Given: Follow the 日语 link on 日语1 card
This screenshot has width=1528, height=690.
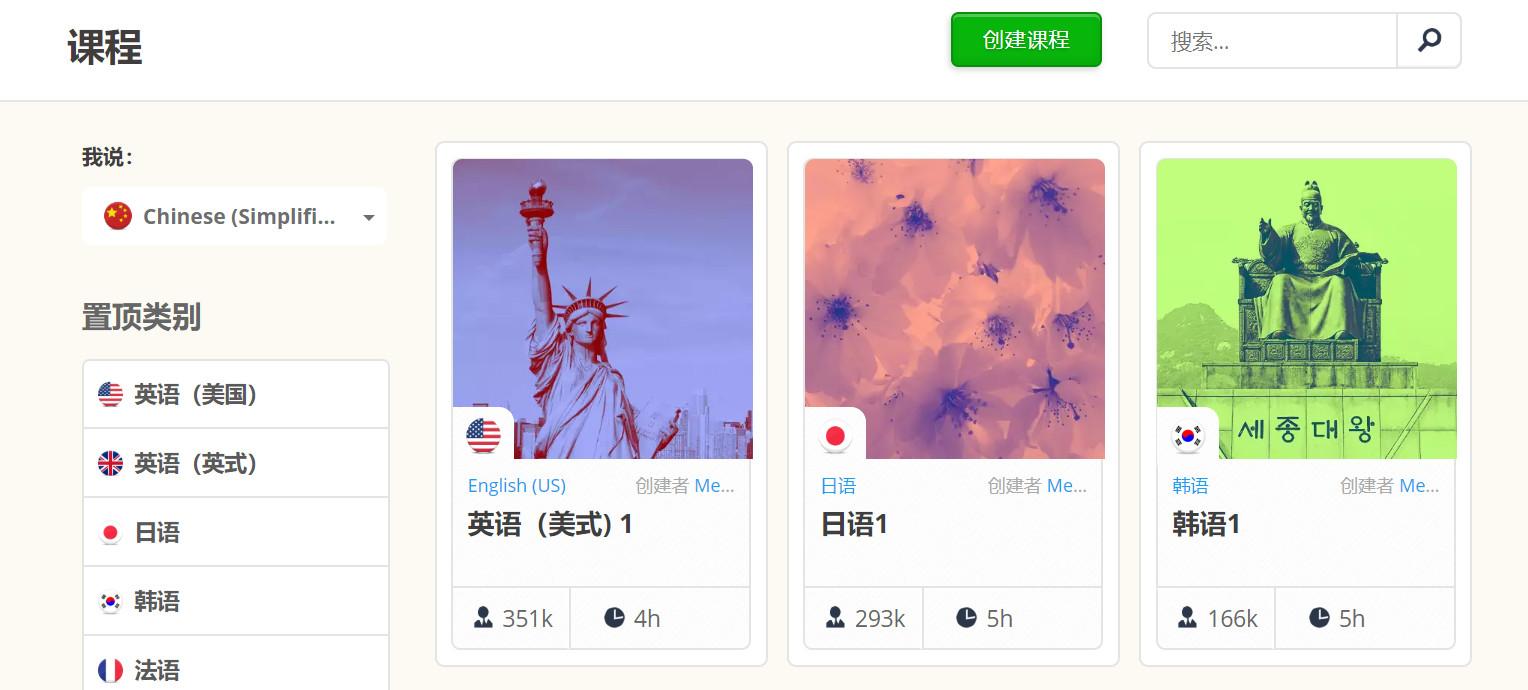Looking at the screenshot, I should [x=838, y=486].
